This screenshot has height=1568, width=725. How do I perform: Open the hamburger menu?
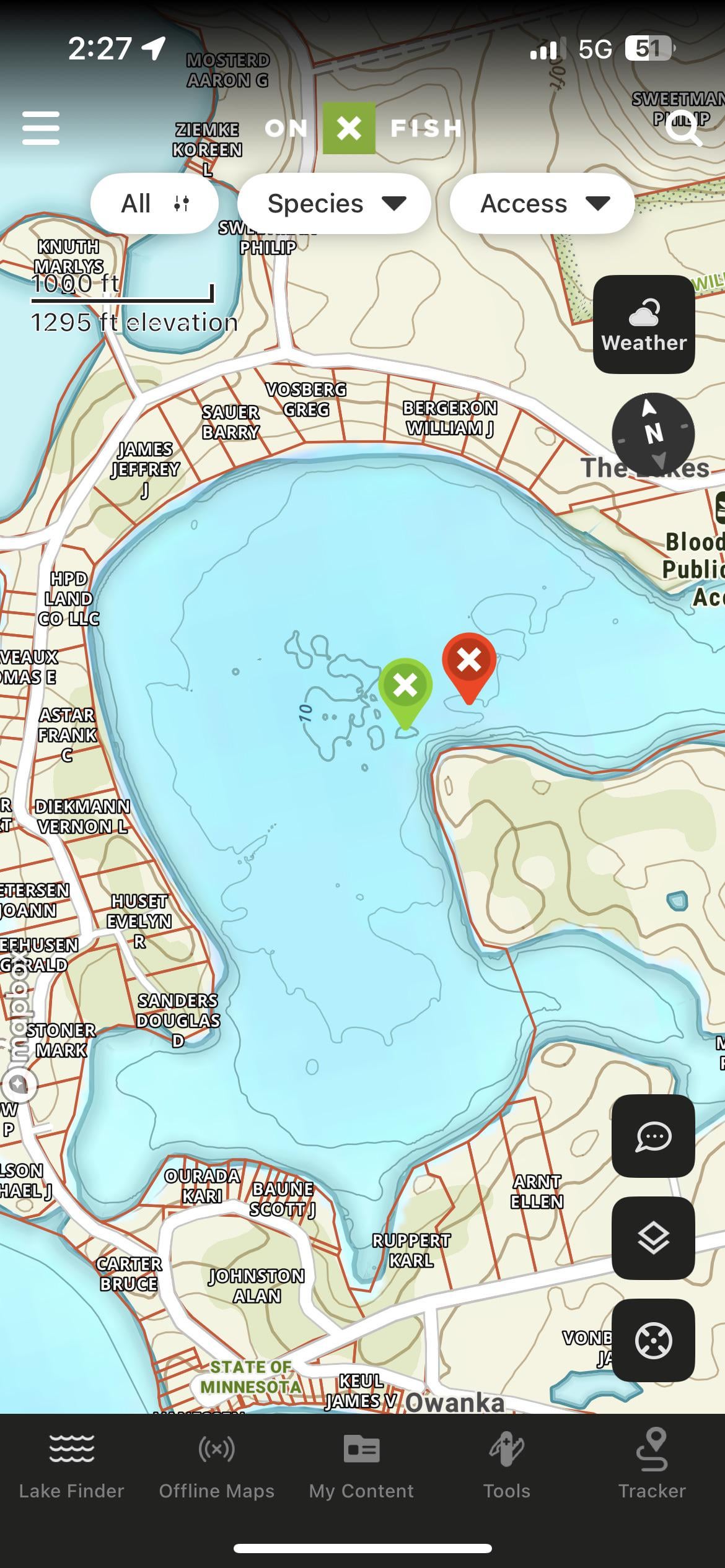coord(41,128)
